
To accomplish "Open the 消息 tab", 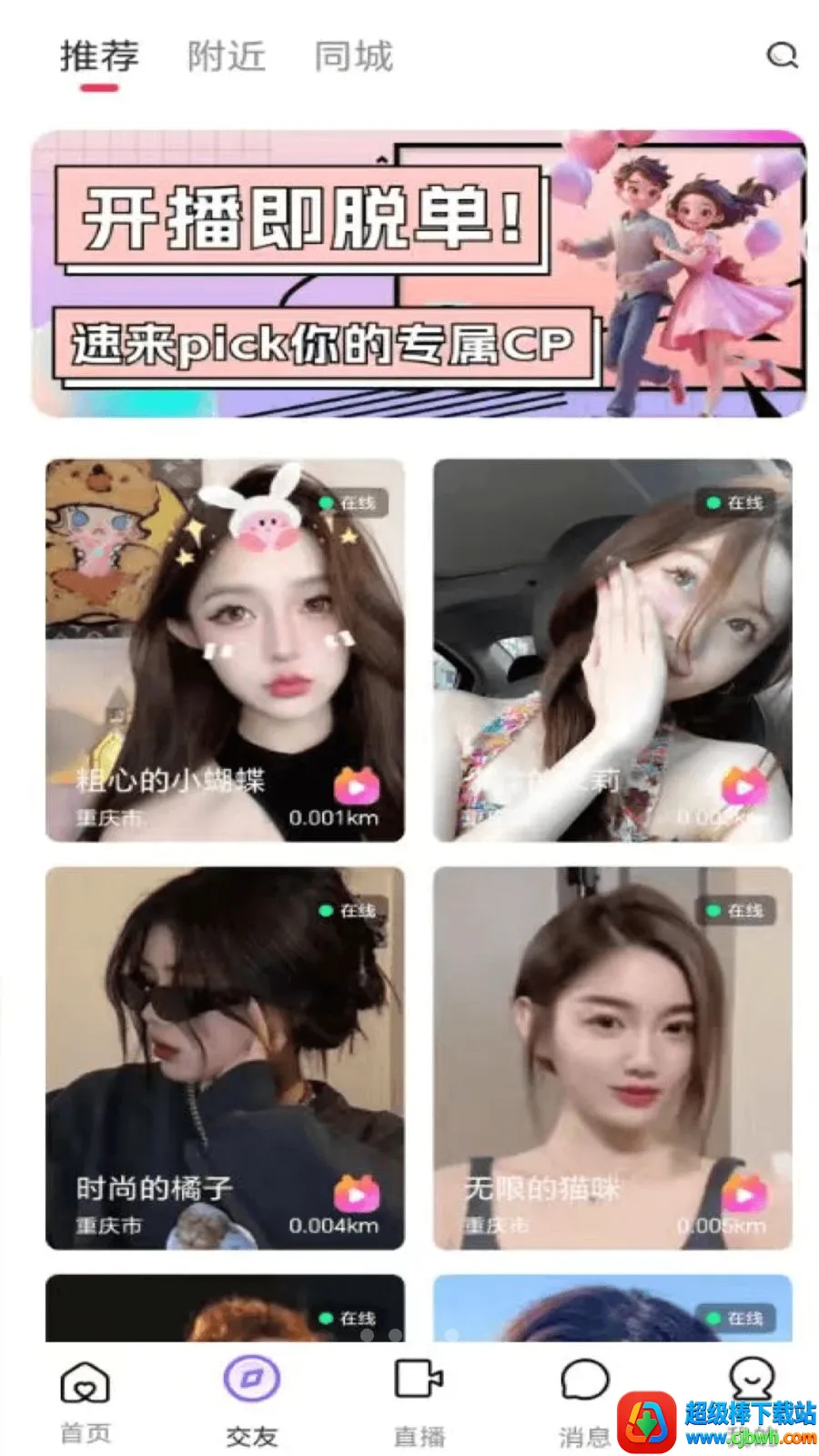I will pos(584,1401).
